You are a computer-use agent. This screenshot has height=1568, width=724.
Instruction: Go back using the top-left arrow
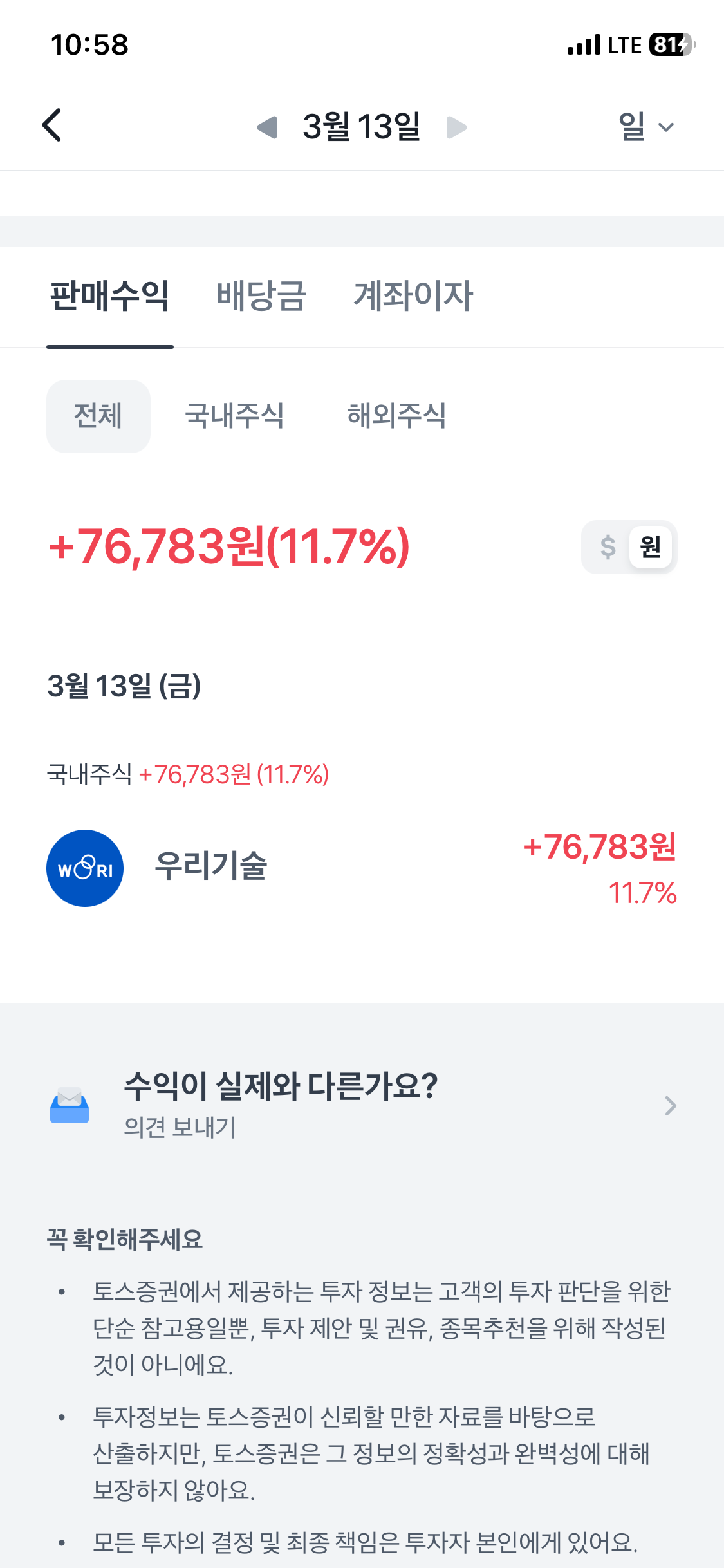point(52,125)
